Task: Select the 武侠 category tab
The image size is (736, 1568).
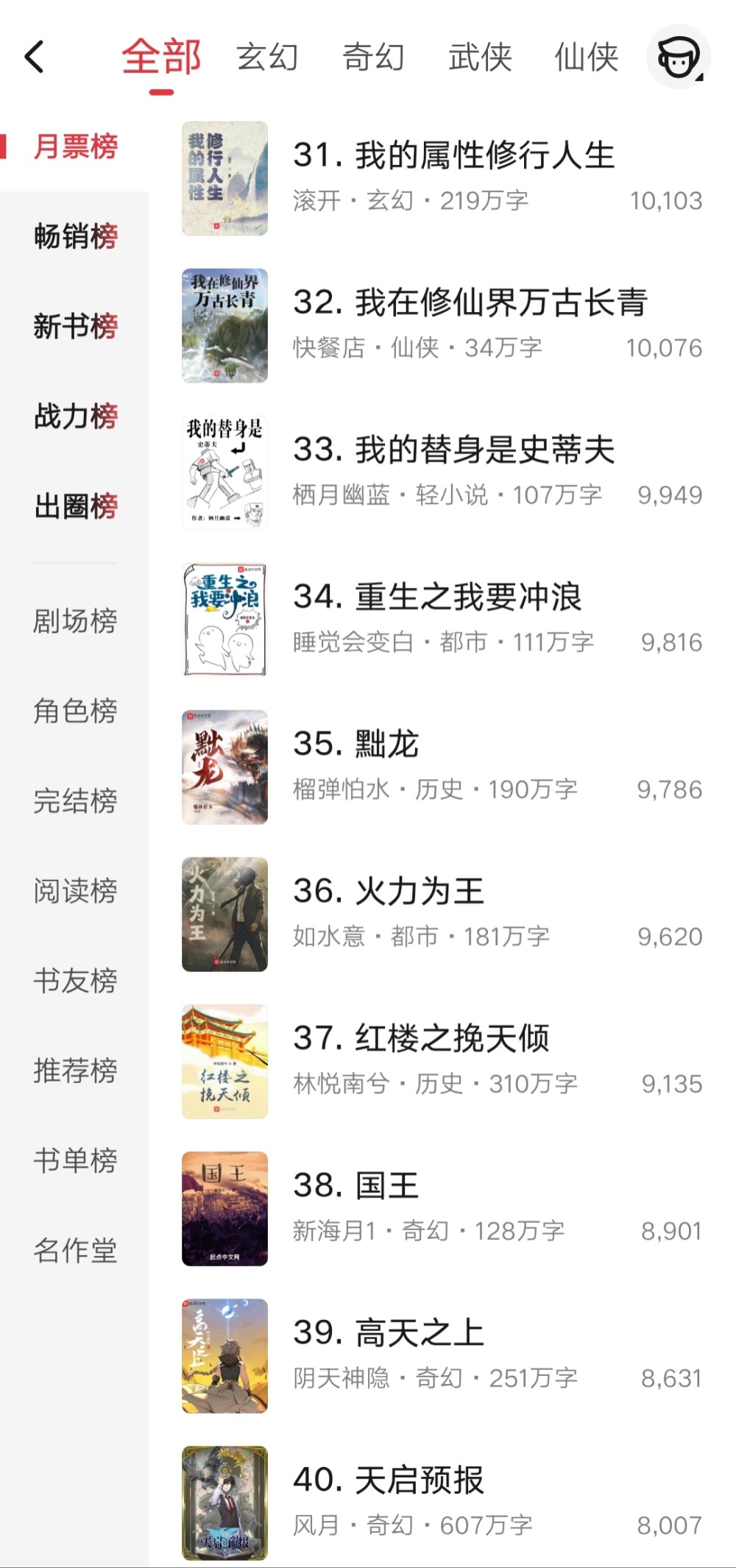Action: (480, 57)
